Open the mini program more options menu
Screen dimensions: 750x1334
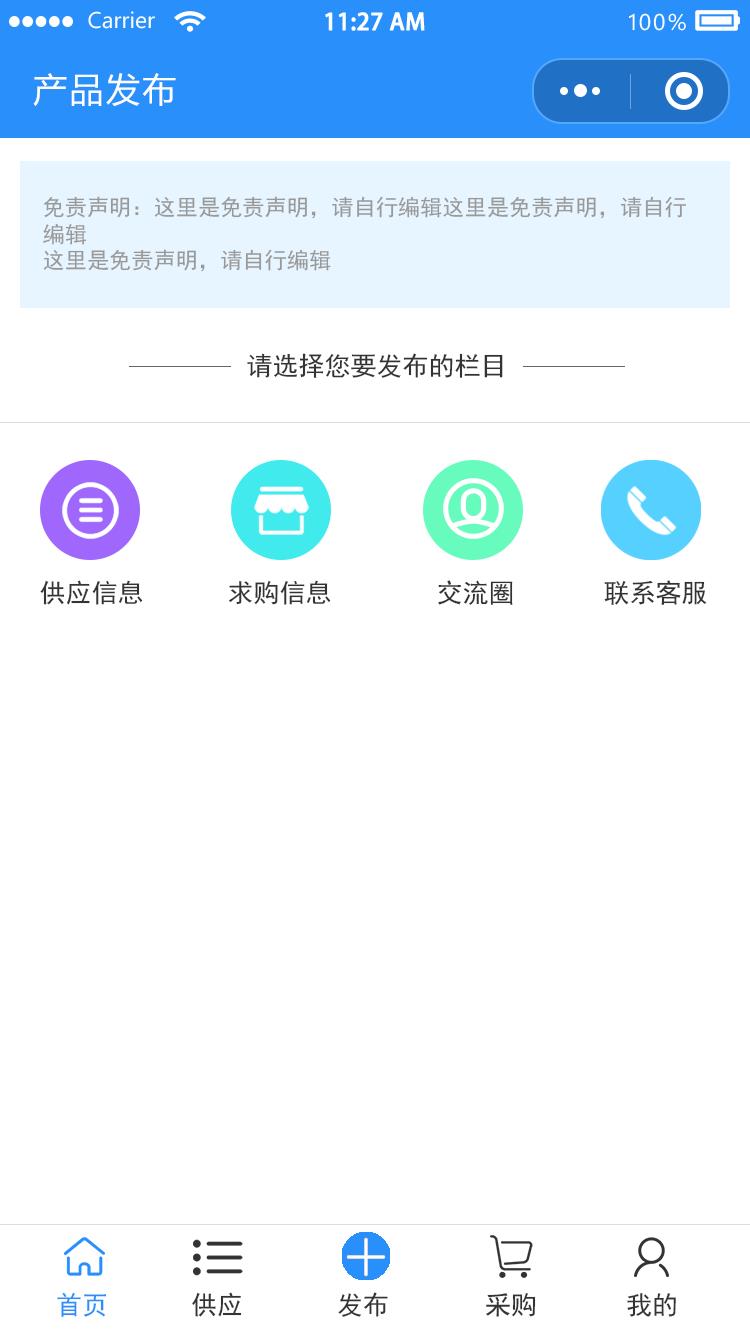[x=581, y=91]
